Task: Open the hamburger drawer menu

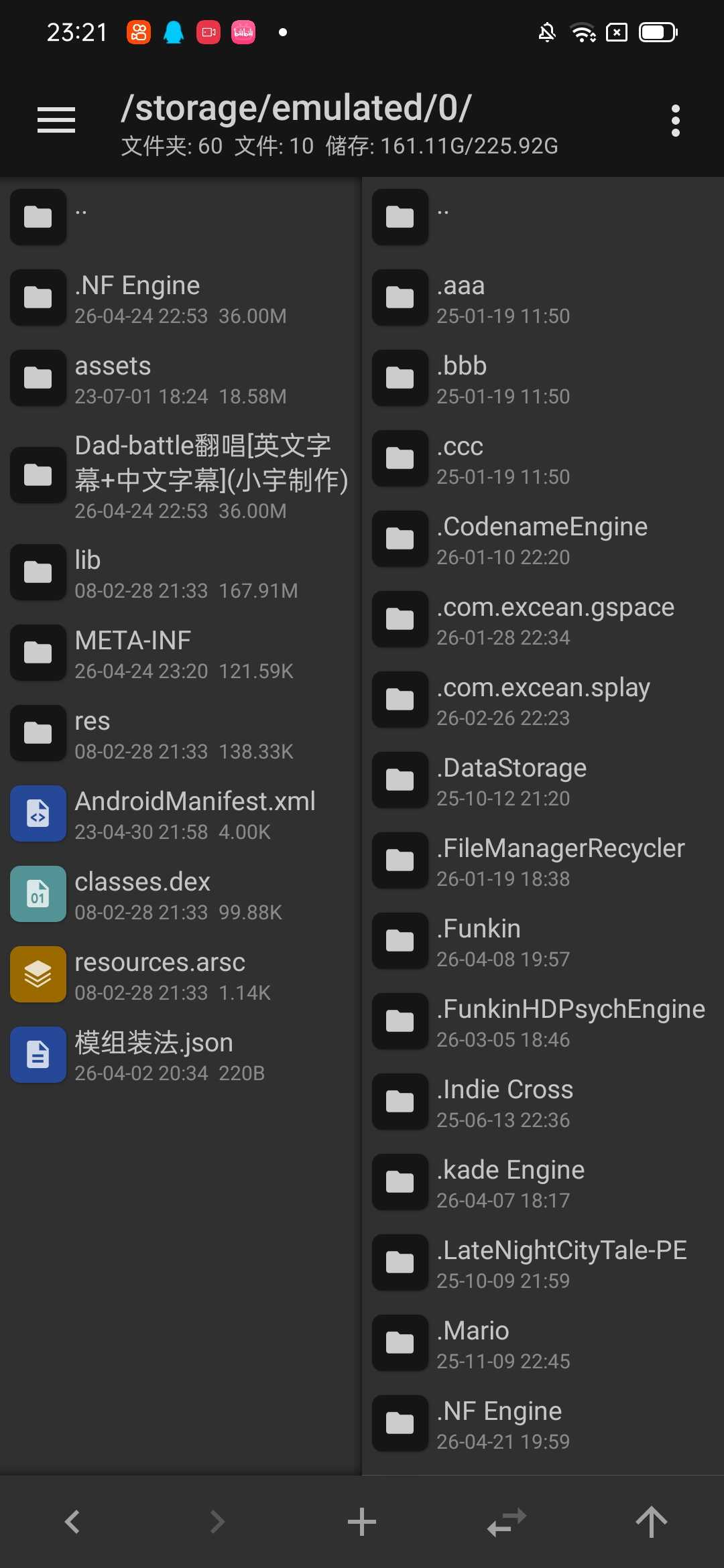Action: click(56, 120)
